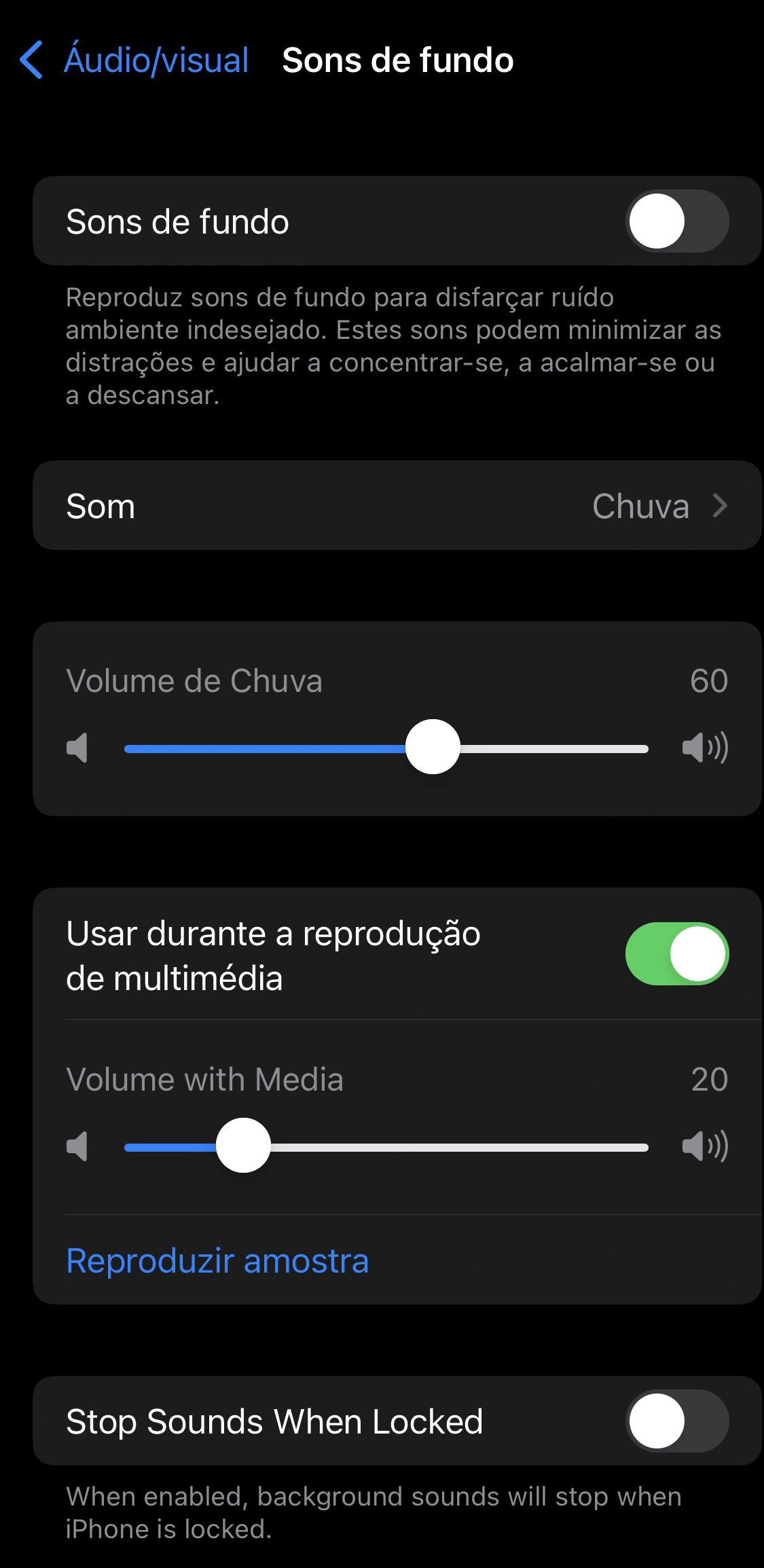The height and width of the screenshot is (1568, 764).
Task: Turn on Stop Sounds When Locked
Action: coord(676,1421)
